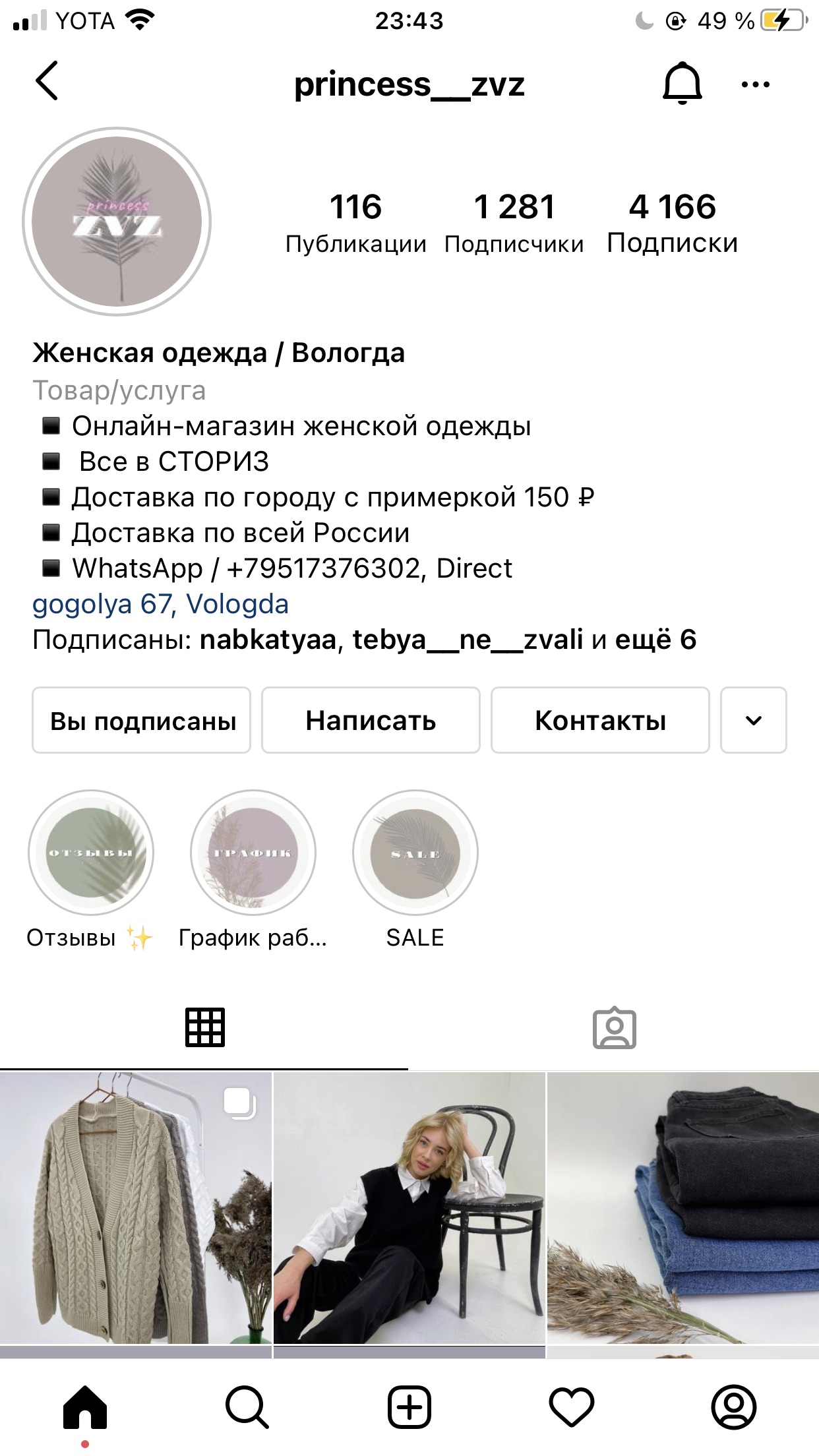Open the 1 281 Подписчики list
819x1456 pixels.
[514, 223]
